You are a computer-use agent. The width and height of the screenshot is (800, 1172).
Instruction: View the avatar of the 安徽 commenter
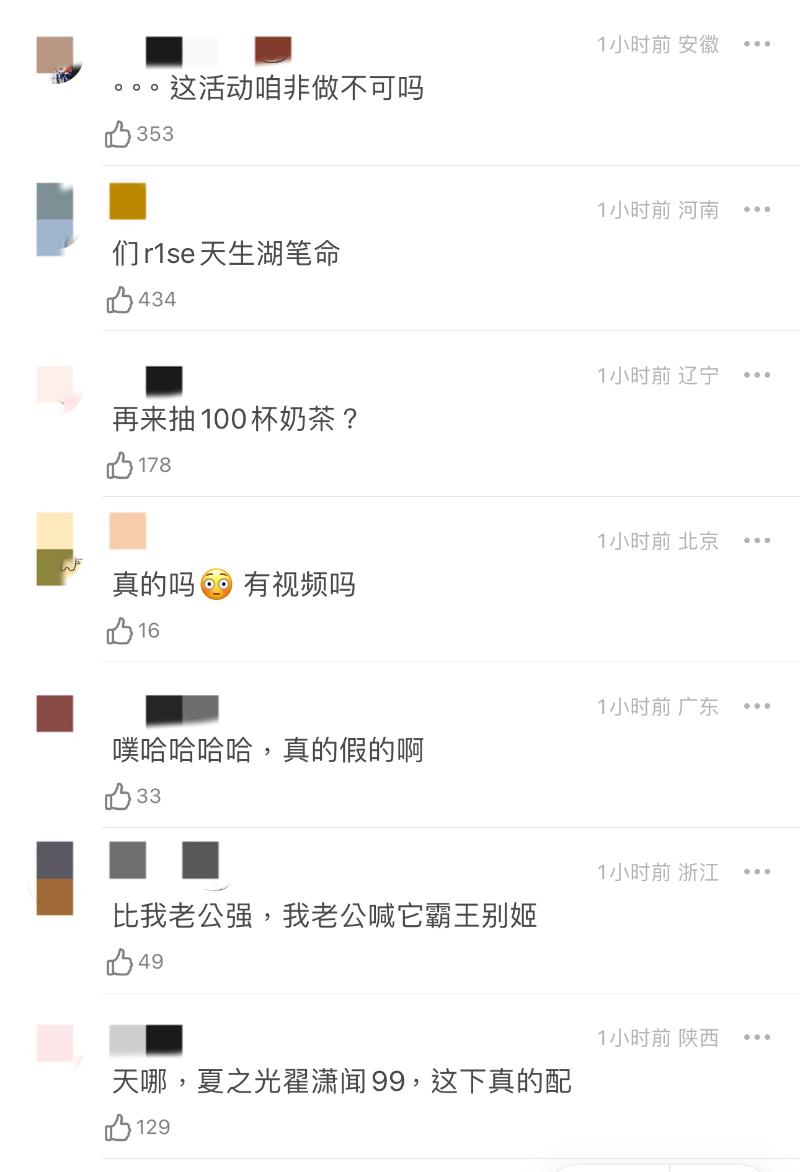tap(55, 59)
